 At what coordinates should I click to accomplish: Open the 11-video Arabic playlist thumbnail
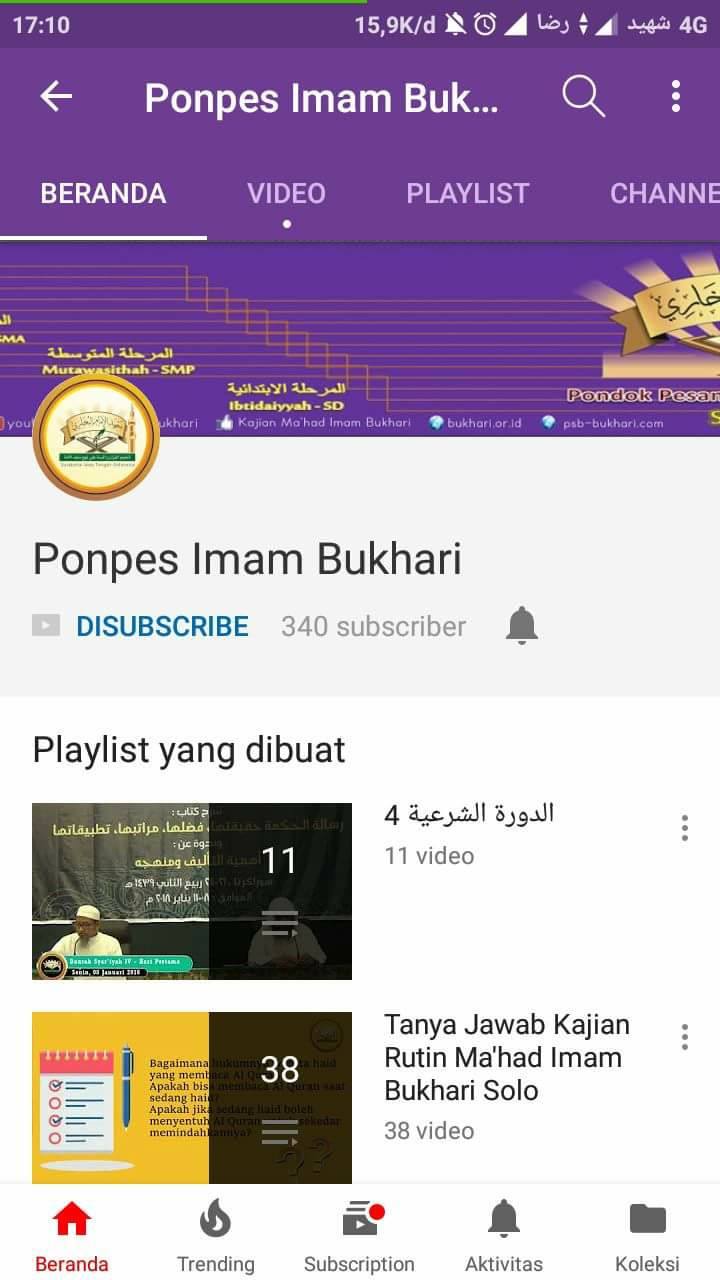point(192,891)
